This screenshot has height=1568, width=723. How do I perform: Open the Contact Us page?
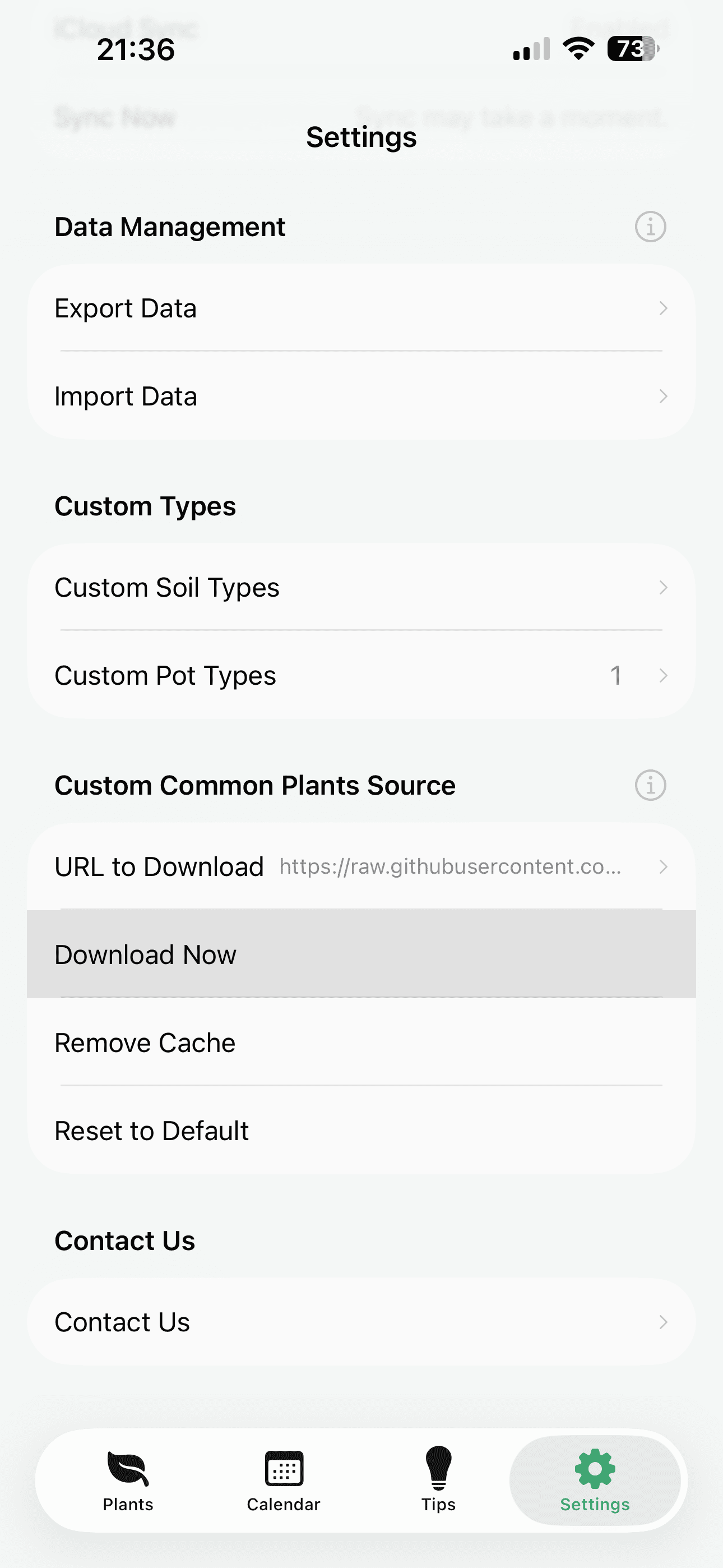361,1321
